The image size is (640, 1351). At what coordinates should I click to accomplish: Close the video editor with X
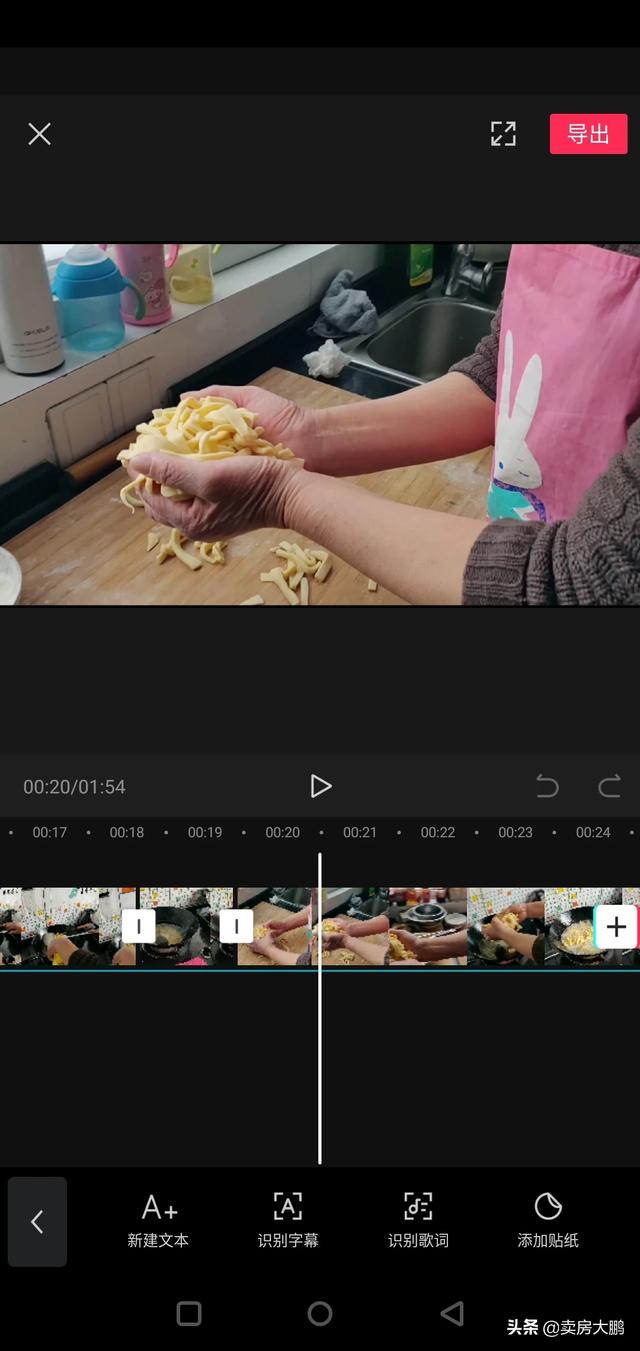click(x=39, y=134)
